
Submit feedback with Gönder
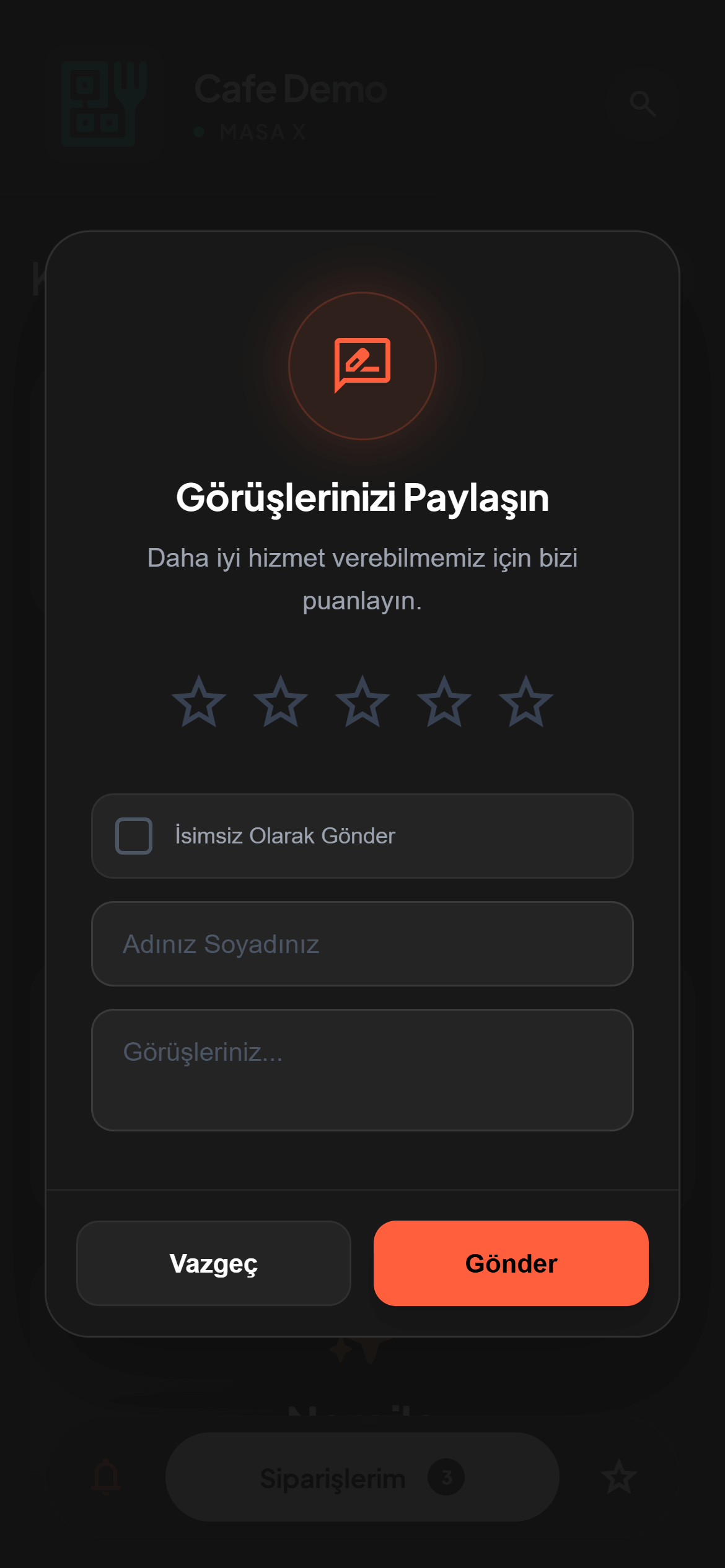[x=511, y=1263]
